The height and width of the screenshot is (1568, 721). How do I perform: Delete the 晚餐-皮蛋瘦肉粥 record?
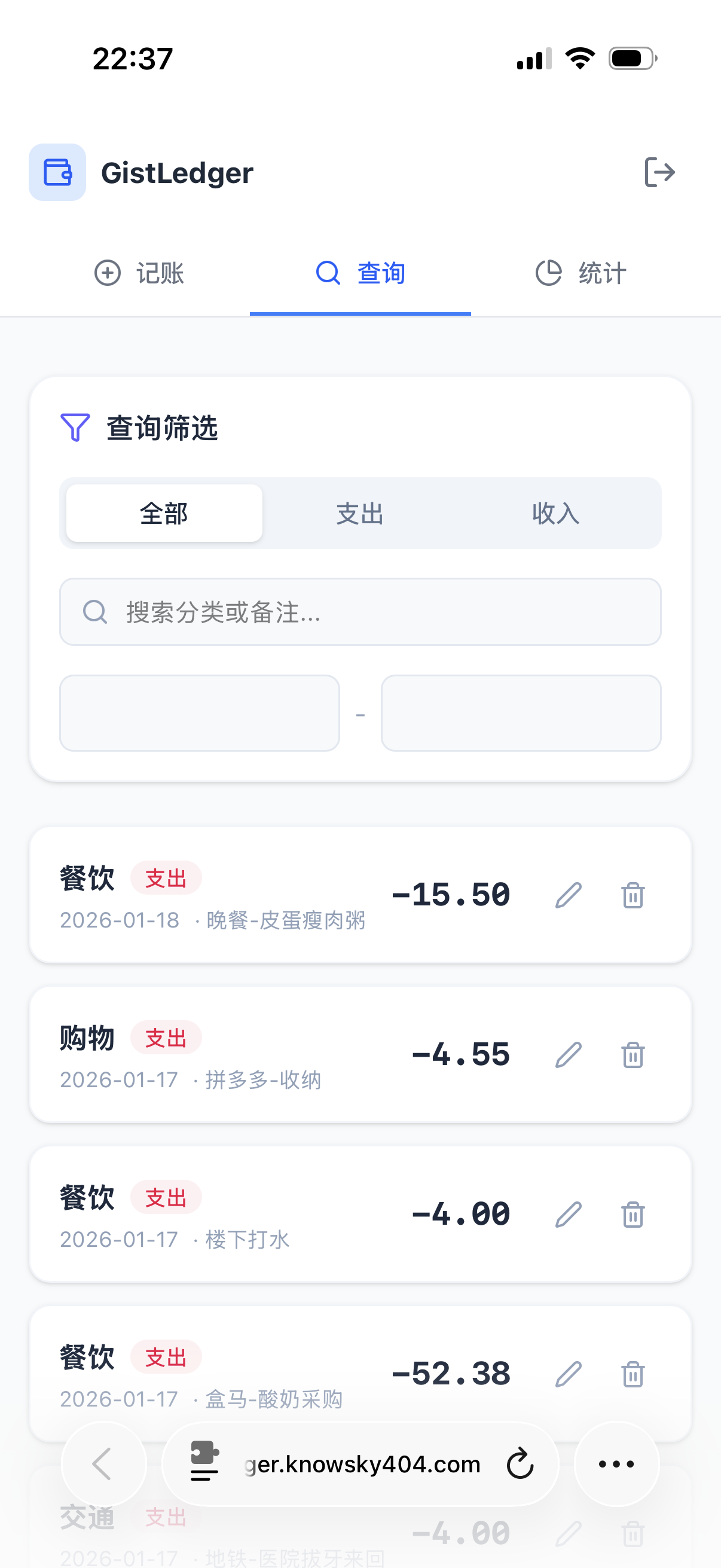(x=633, y=895)
